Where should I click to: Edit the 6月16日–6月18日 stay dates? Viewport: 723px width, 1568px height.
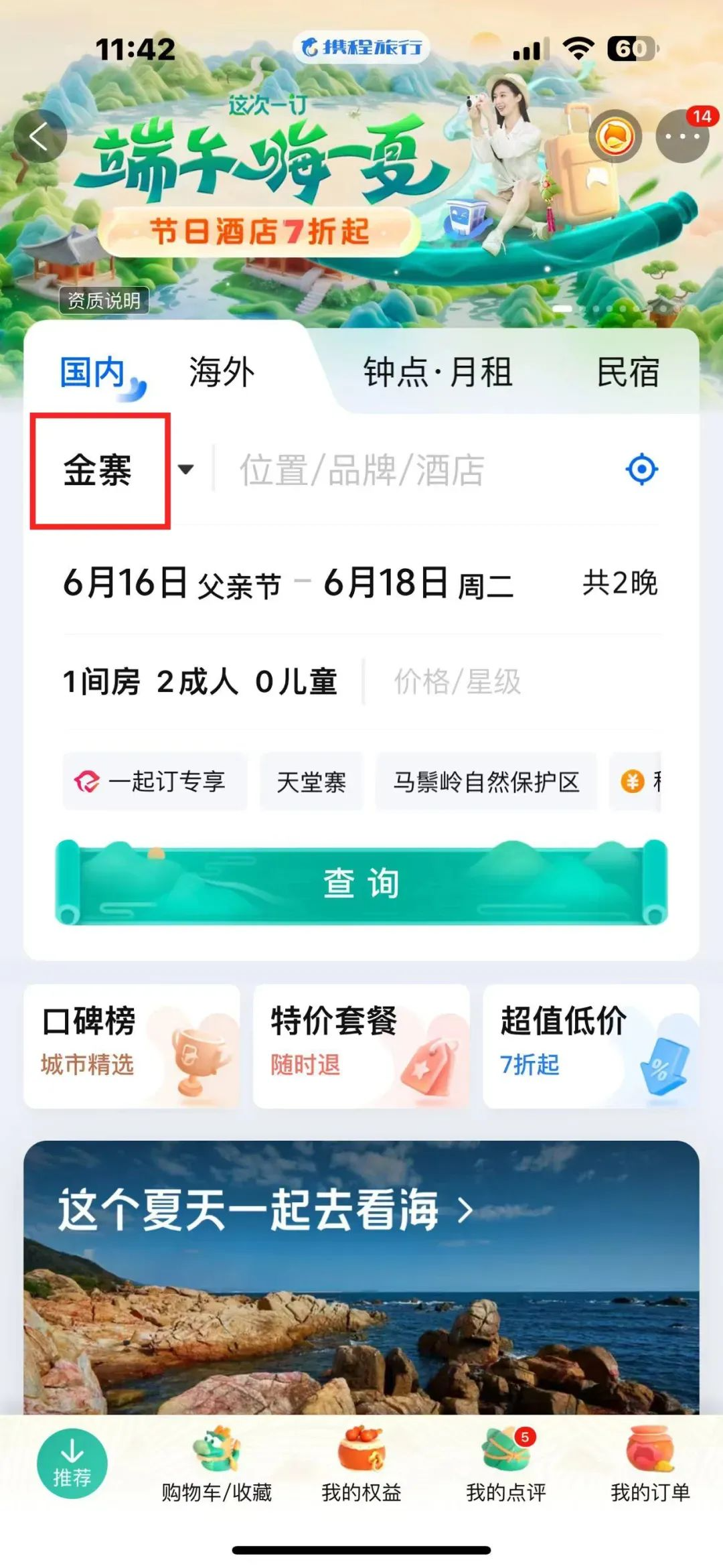288,583
